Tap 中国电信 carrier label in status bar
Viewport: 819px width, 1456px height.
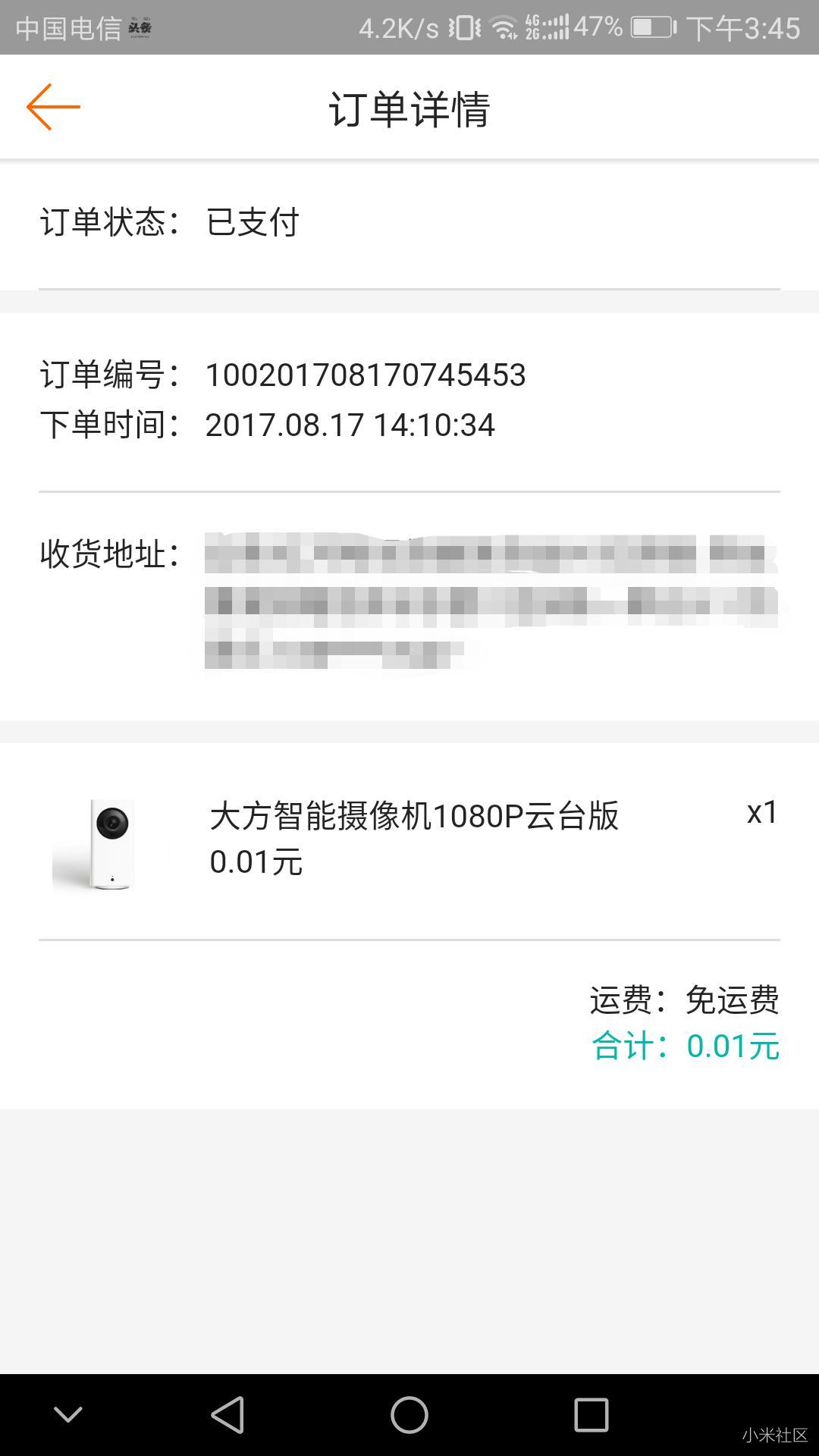tap(68, 28)
